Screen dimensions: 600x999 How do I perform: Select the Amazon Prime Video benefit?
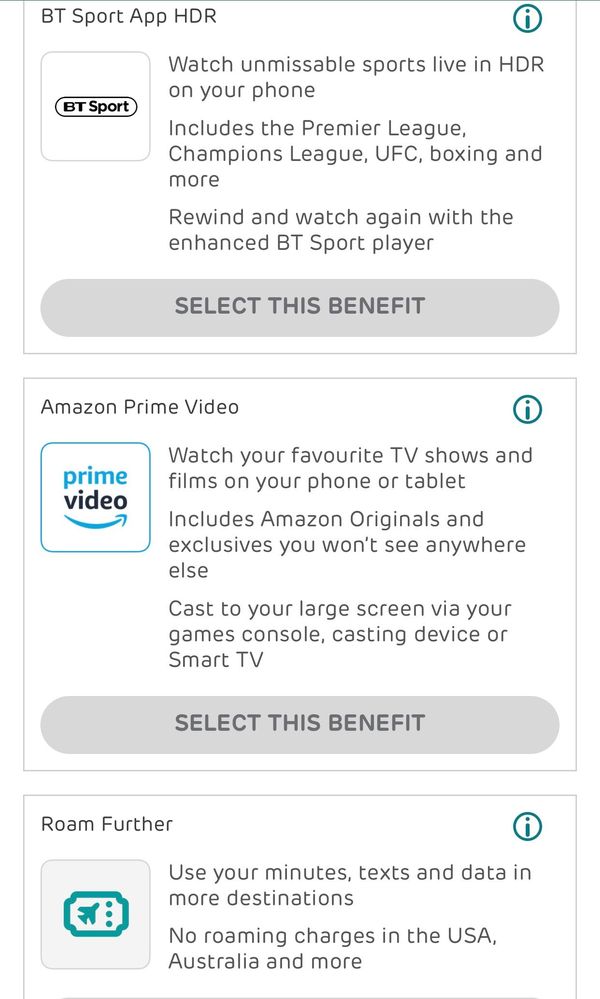(300, 724)
